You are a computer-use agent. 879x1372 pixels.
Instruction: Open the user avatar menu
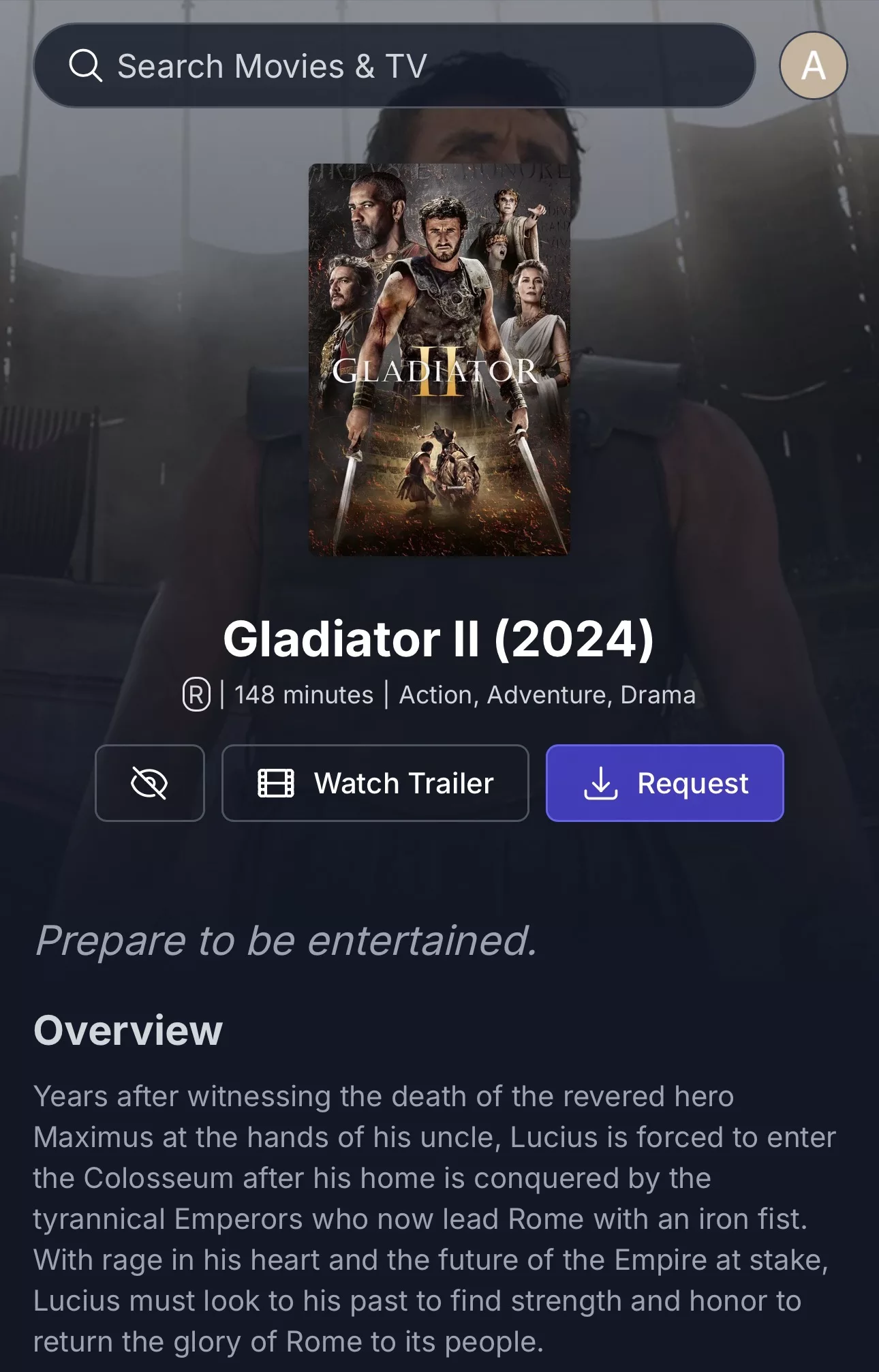pos(813,66)
